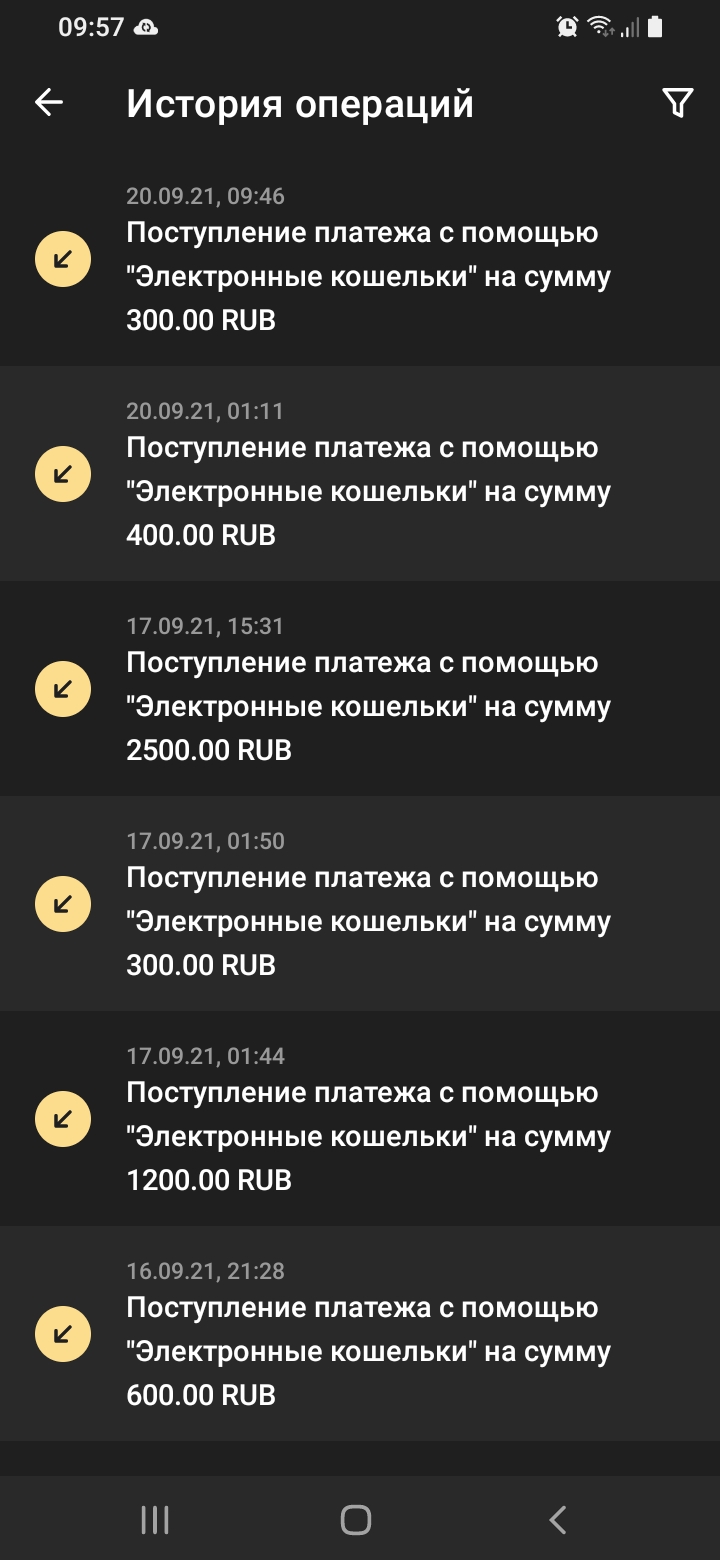Open the operations filter

point(677,103)
